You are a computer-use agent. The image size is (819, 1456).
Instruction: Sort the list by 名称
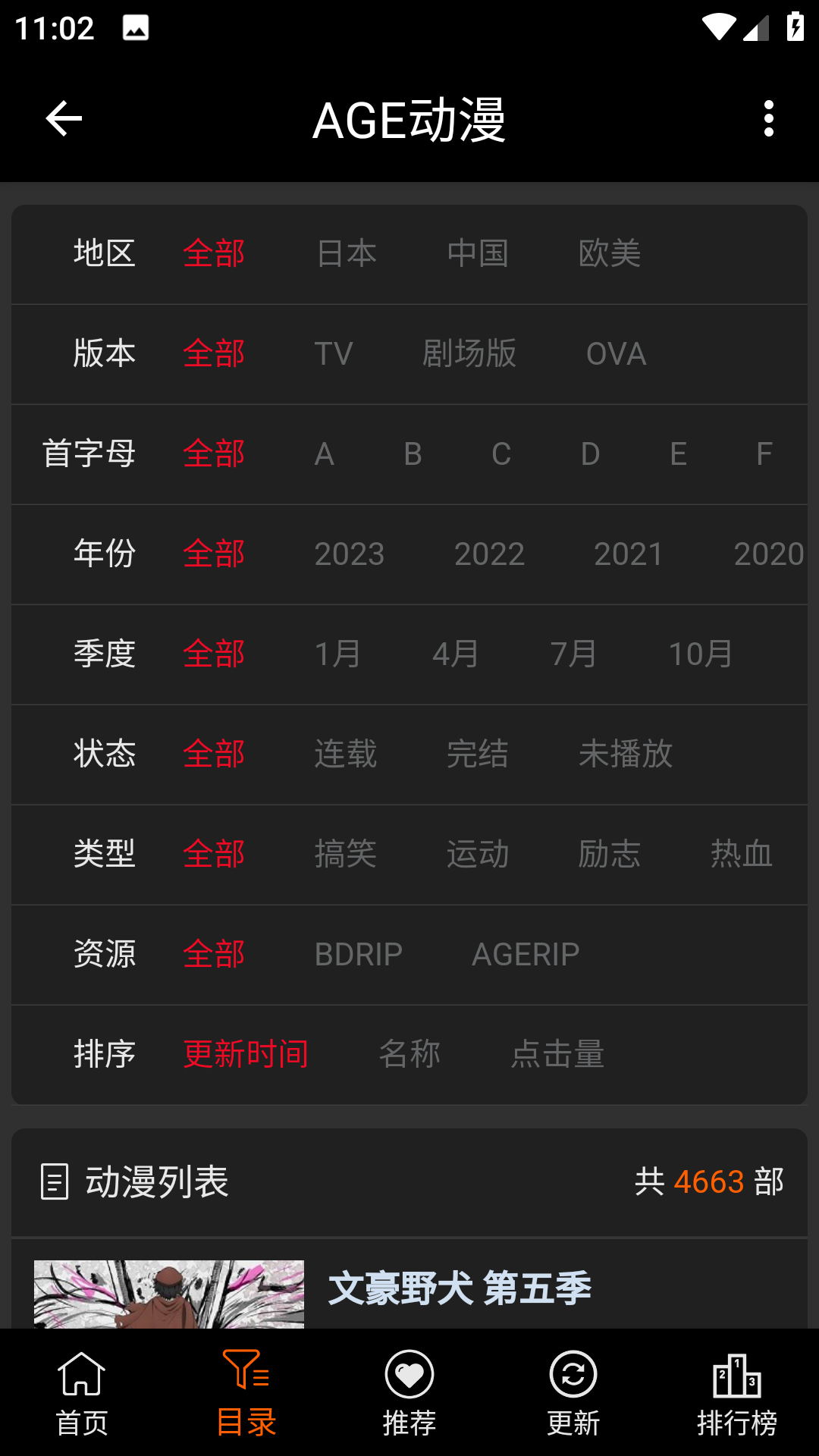click(x=409, y=1054)
